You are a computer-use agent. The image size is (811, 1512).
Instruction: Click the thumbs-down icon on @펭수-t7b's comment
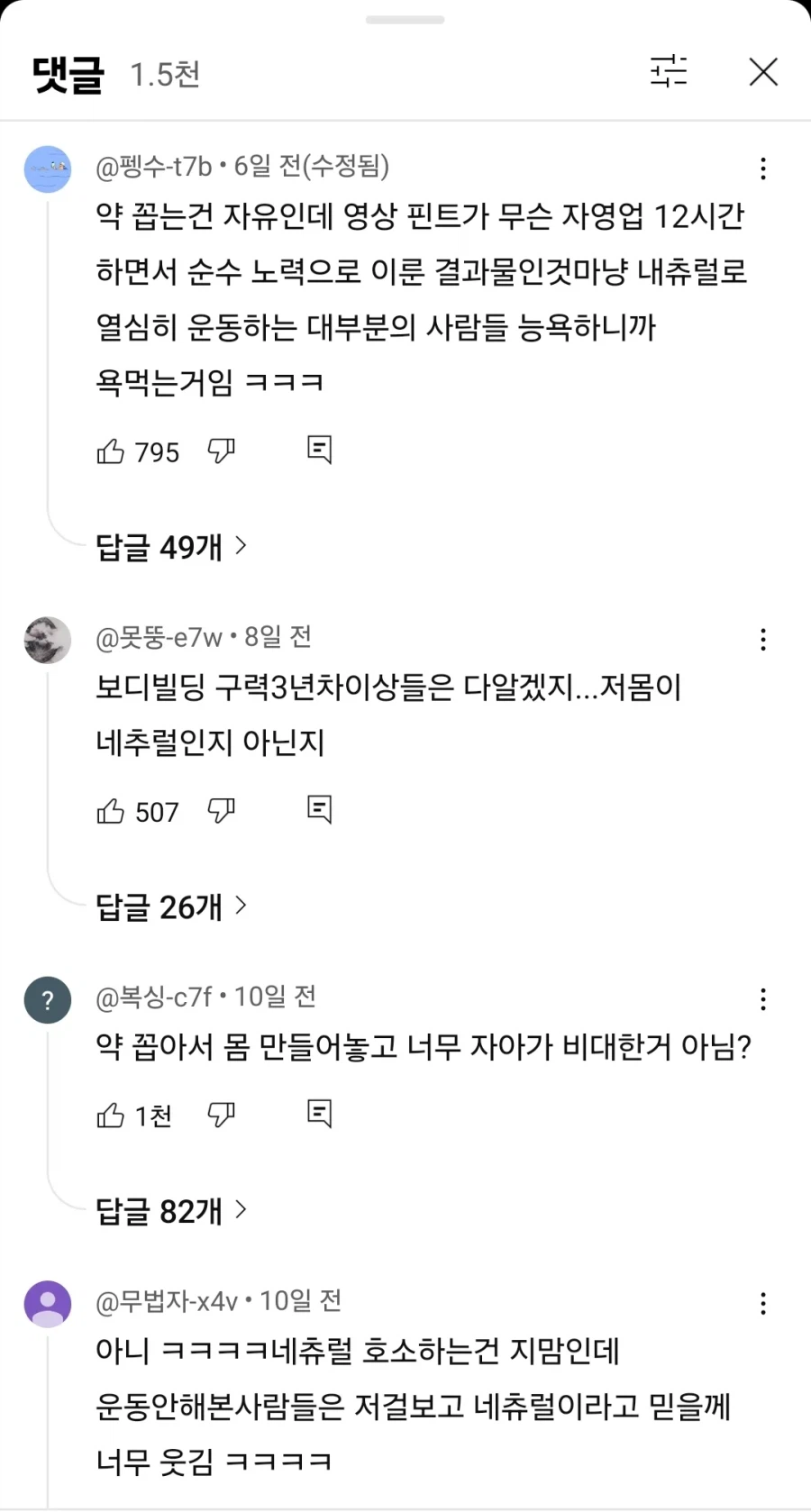(x=222, y=451)
